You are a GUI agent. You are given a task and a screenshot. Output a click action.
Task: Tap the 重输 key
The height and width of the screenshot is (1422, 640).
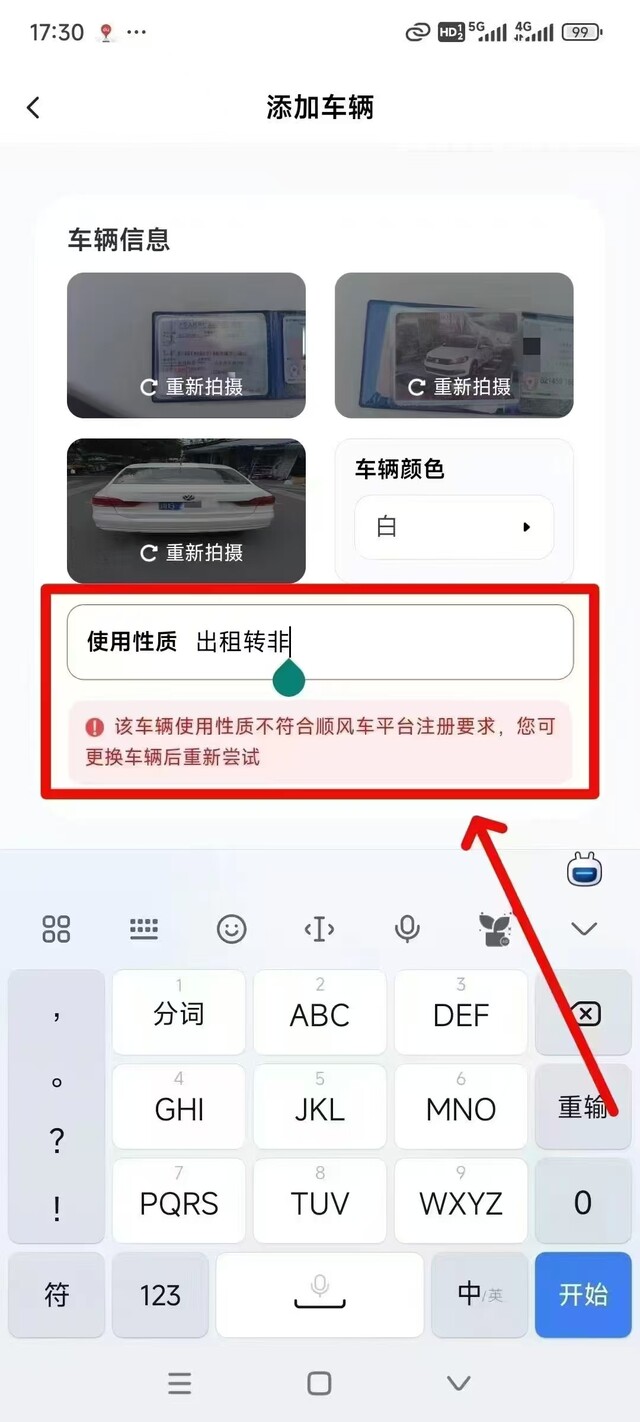point(583,1107)
